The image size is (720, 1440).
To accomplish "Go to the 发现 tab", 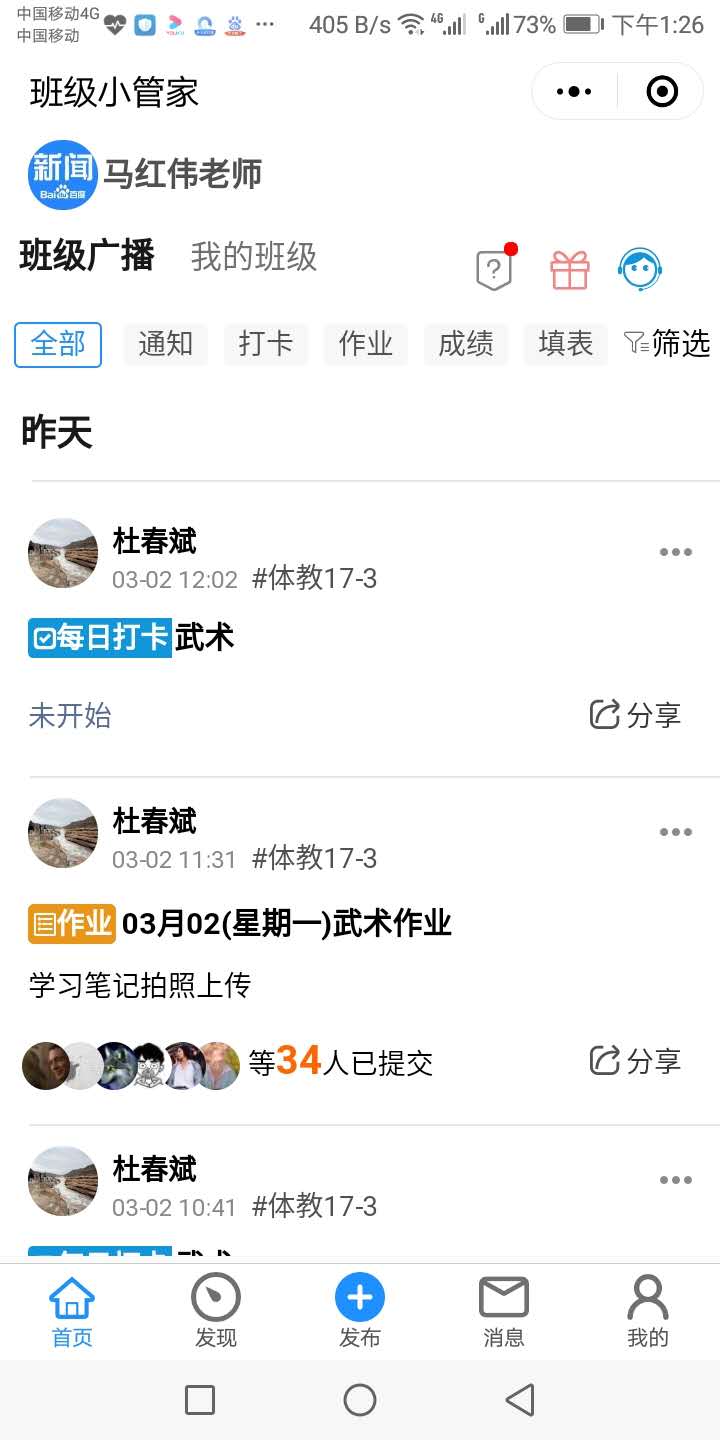I will 216,1311.
